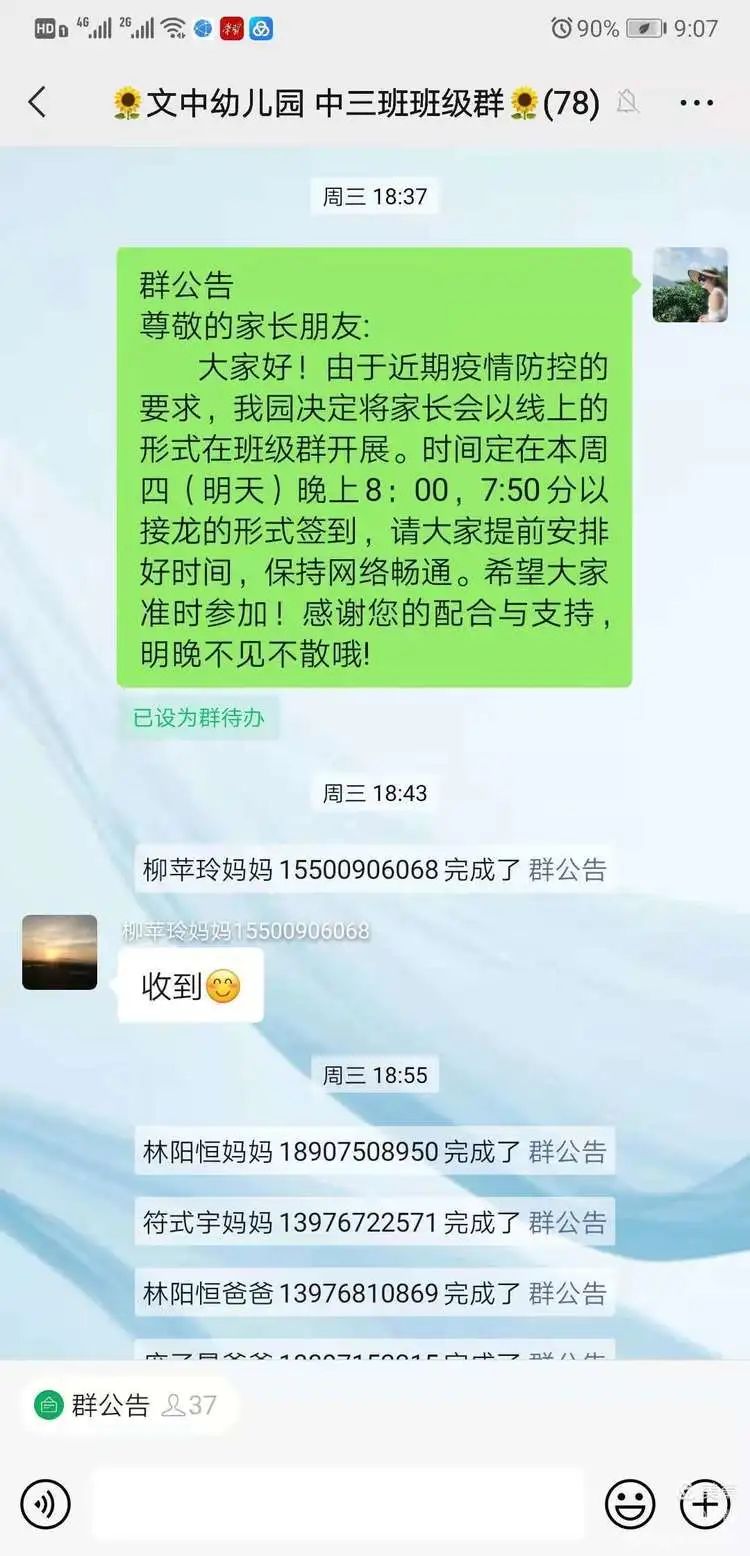Open 已设为群待办 group to-do tag
750x1556 pixels.
[x=198, y=718]
